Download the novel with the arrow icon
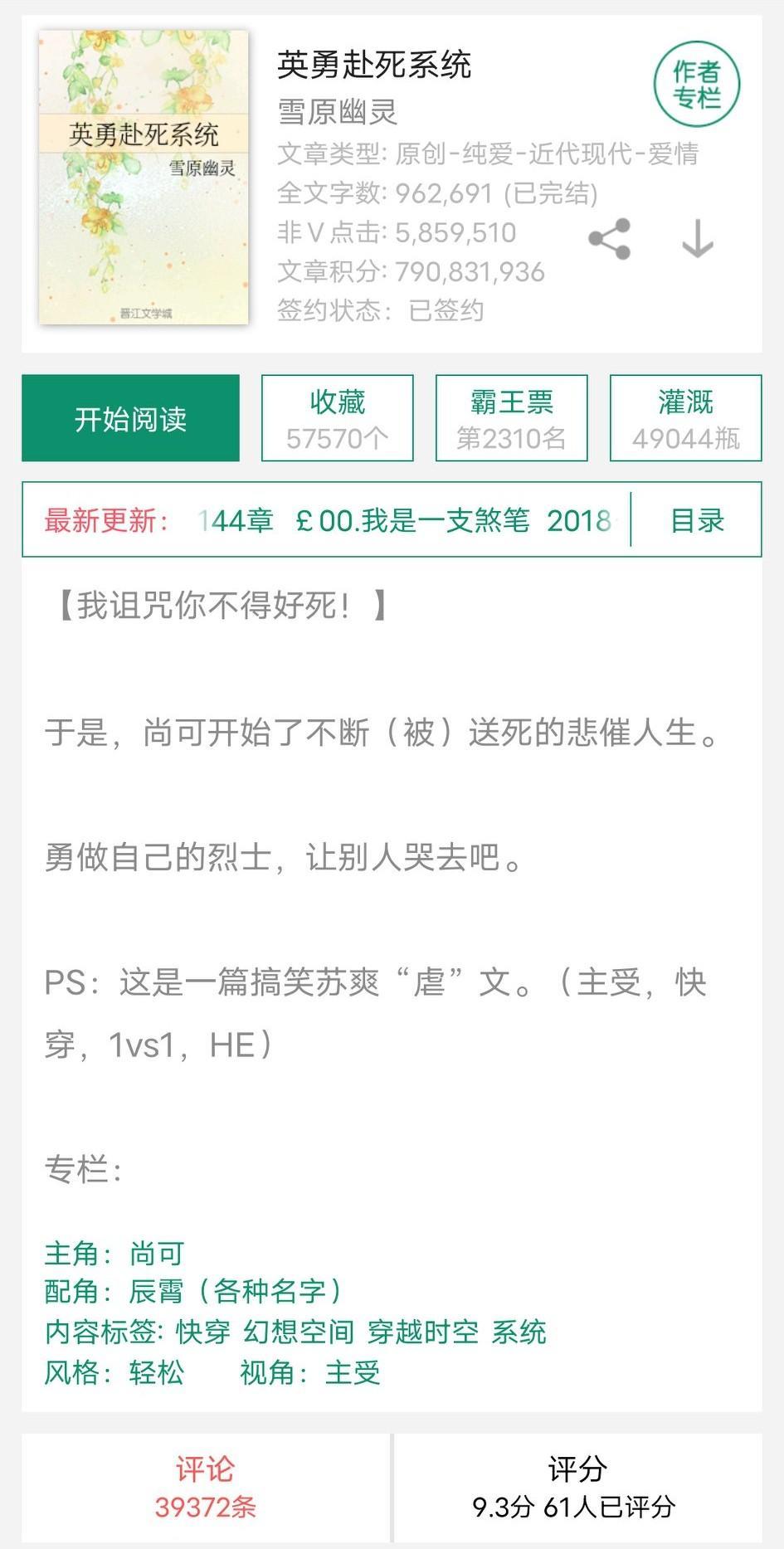The height and width of the screenshot is (1549, 784). (697, 240)
